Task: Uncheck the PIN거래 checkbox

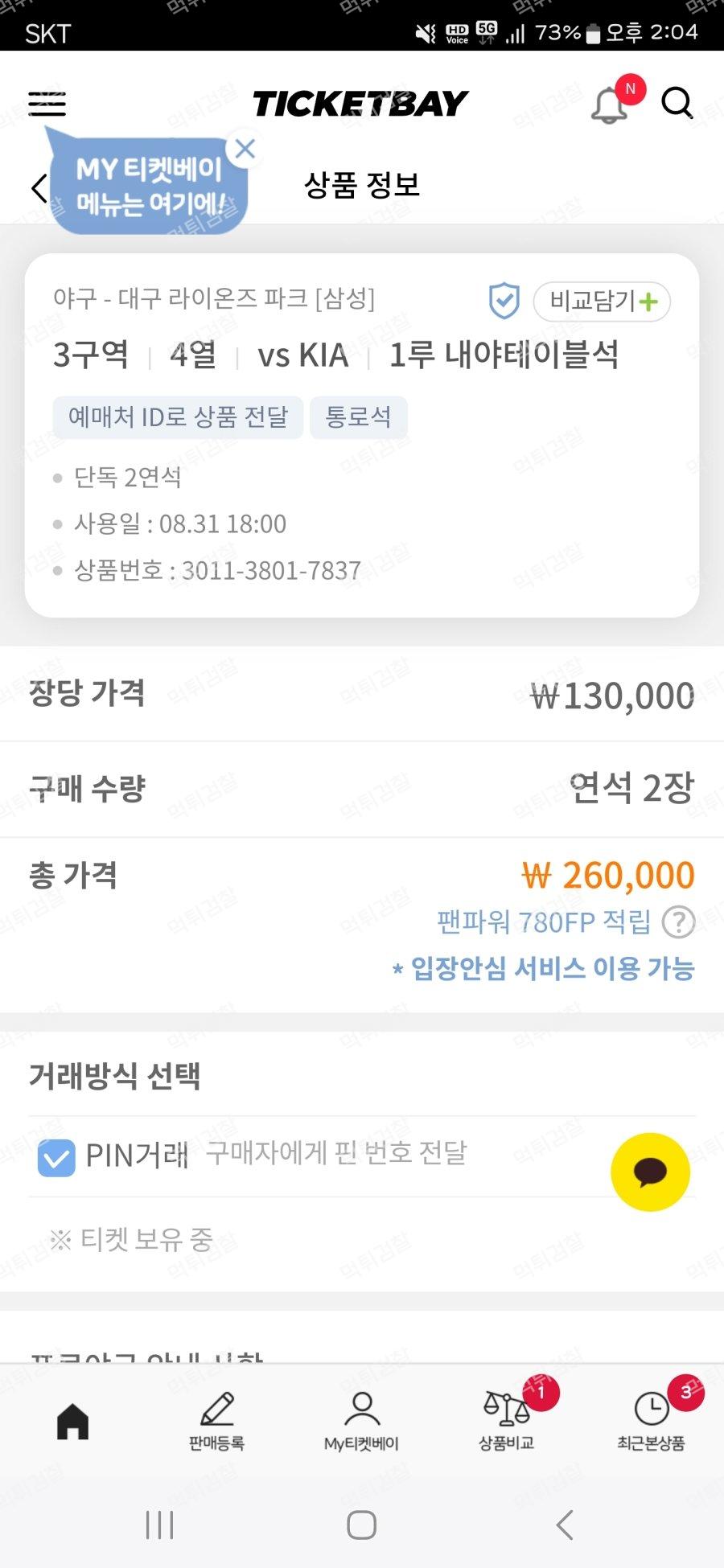Action: point(56,1158)
